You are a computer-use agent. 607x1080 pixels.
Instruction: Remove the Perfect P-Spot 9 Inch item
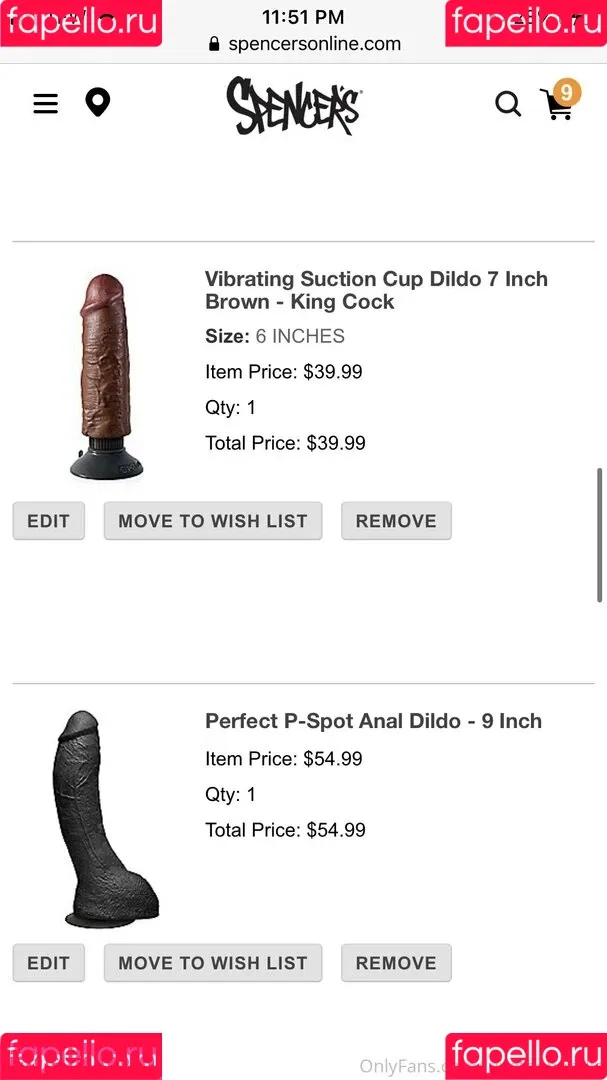(x=396, y=963)
